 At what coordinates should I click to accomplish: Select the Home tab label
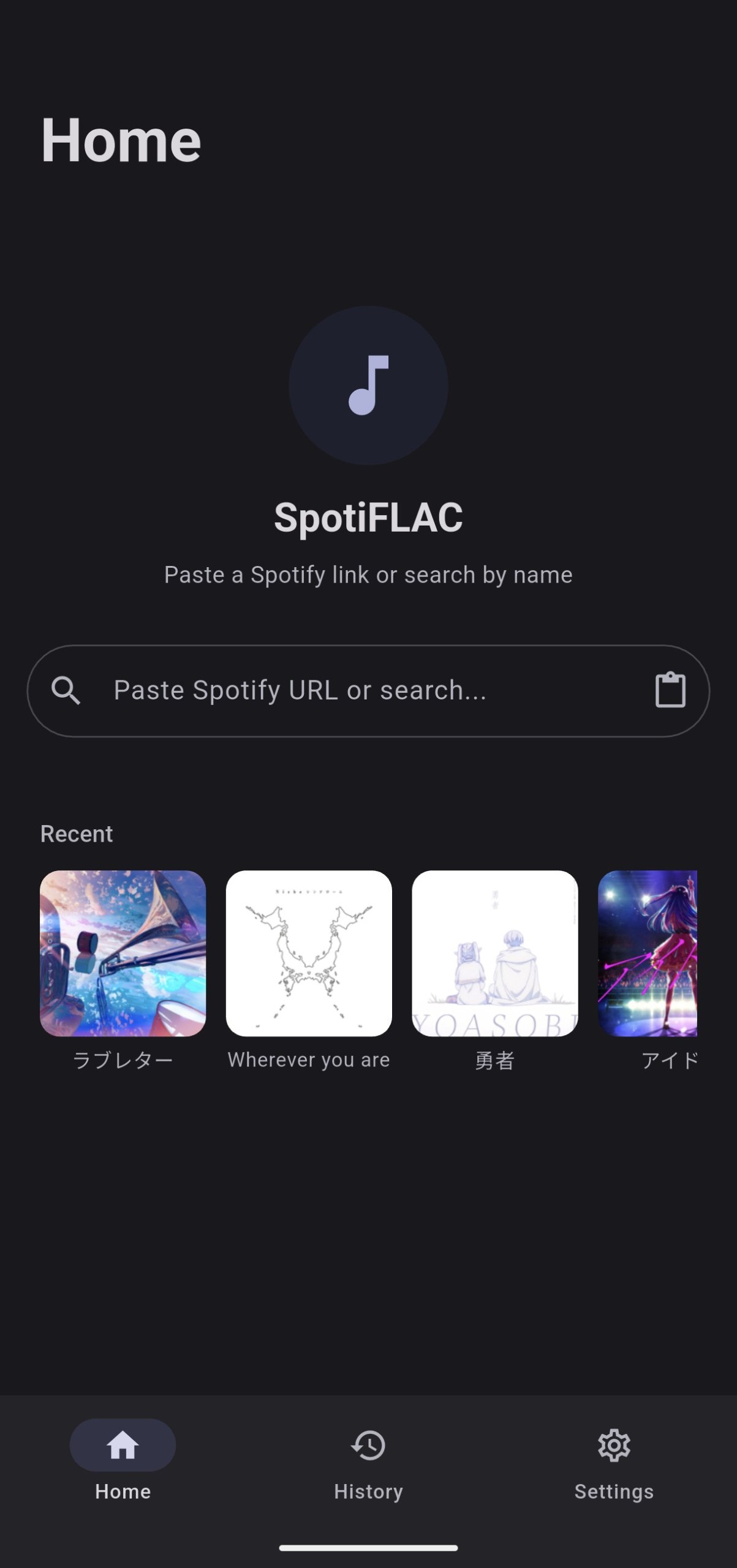coord(123,1492)
